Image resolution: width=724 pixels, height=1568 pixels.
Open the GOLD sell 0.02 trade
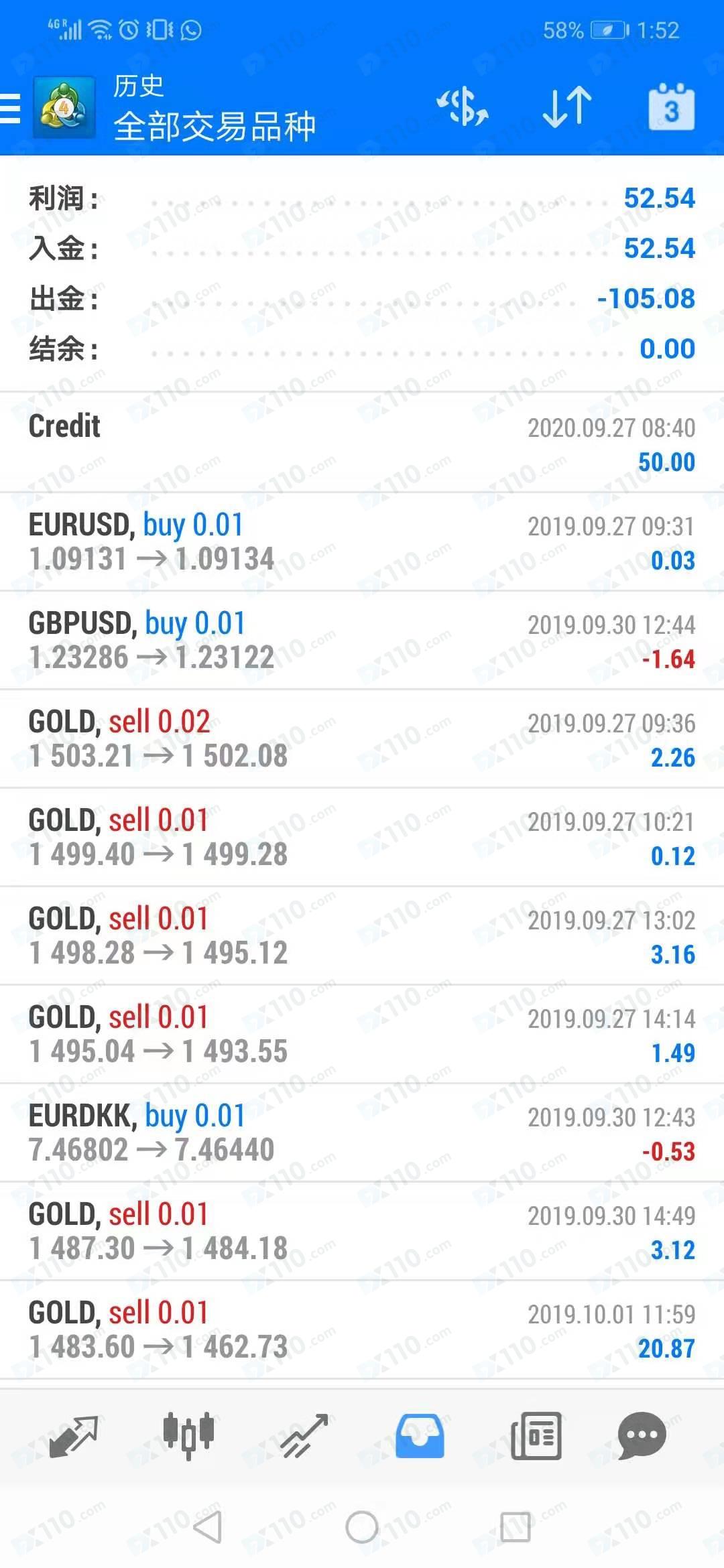pyautogui.click(x=362, y=739)
